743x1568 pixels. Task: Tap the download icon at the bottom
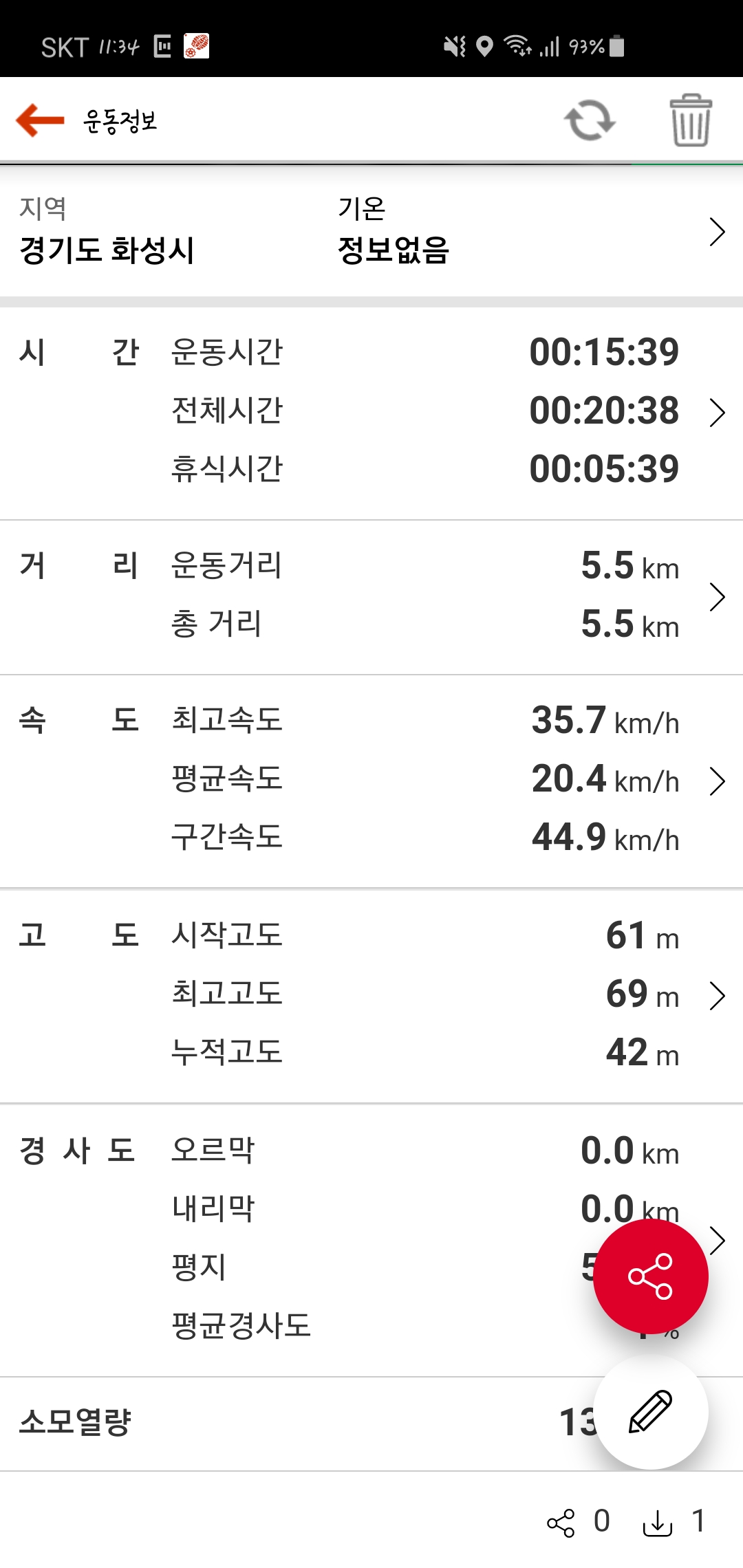pyautogui.click(x=658, y=1523)
